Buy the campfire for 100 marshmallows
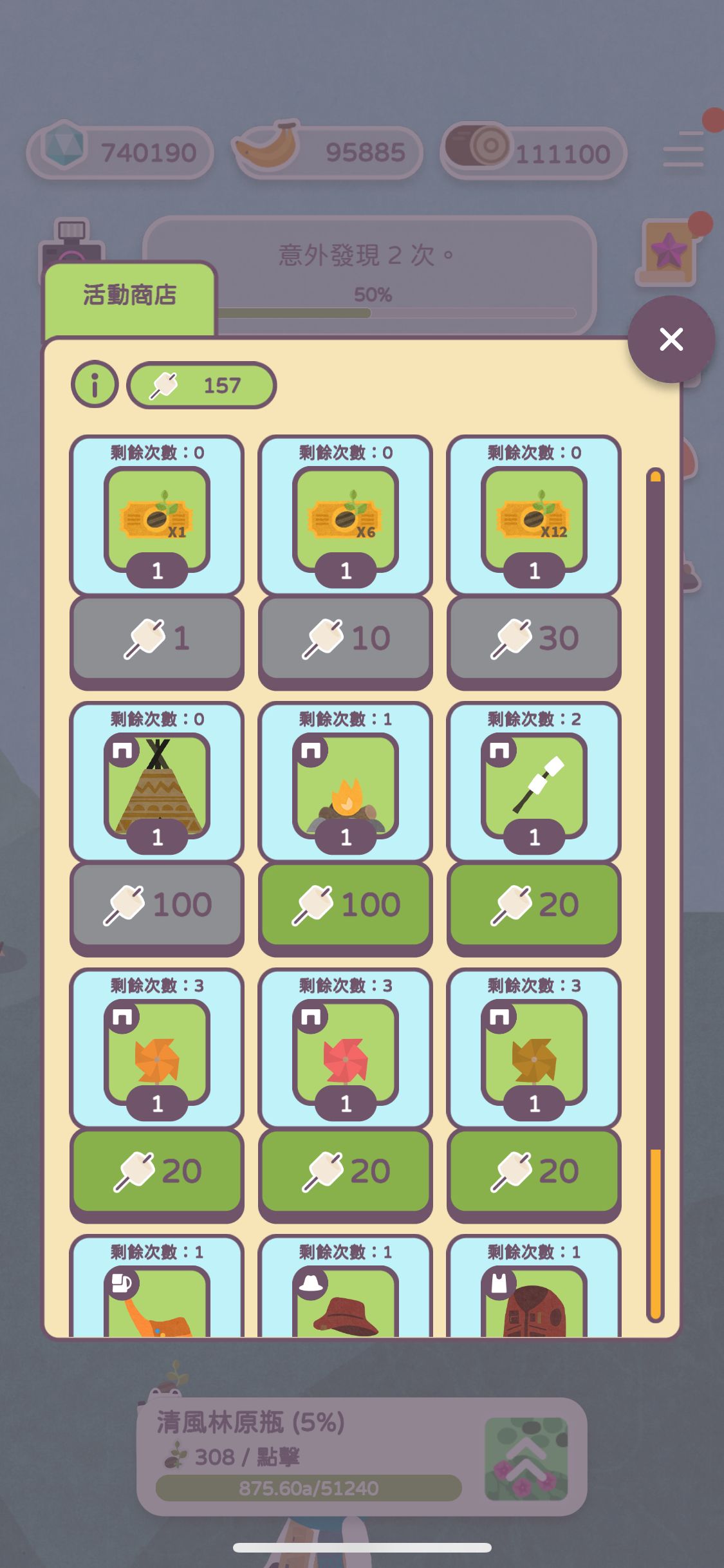724x1568 pixels. point(346,904)
